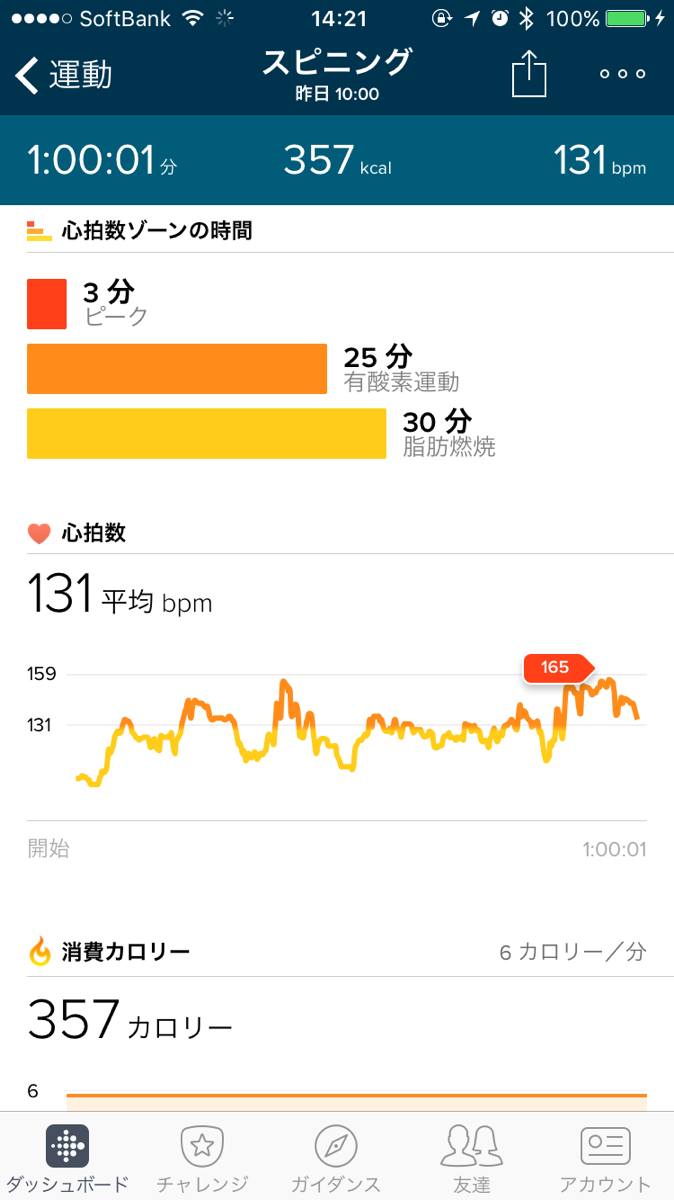The width and height of the screenshot is (674, 1200).
Task: Open the アカウント tab
Action: [x=605, y=1158]
